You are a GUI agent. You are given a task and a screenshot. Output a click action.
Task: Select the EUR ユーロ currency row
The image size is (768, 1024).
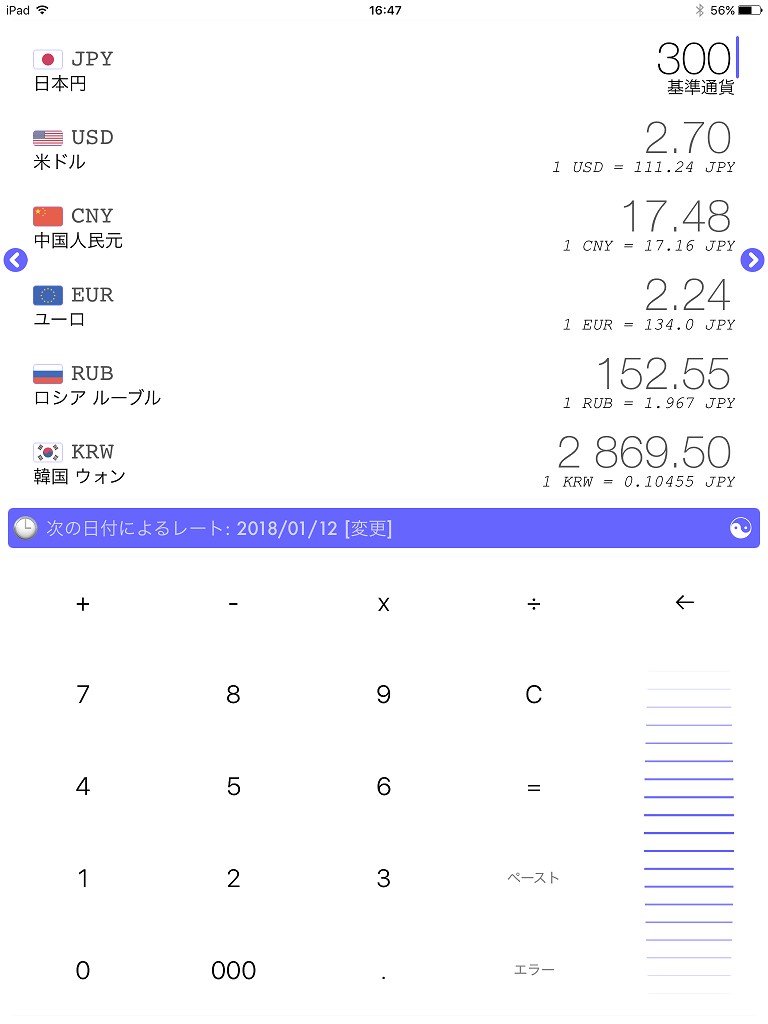click(x=383, y=307)
